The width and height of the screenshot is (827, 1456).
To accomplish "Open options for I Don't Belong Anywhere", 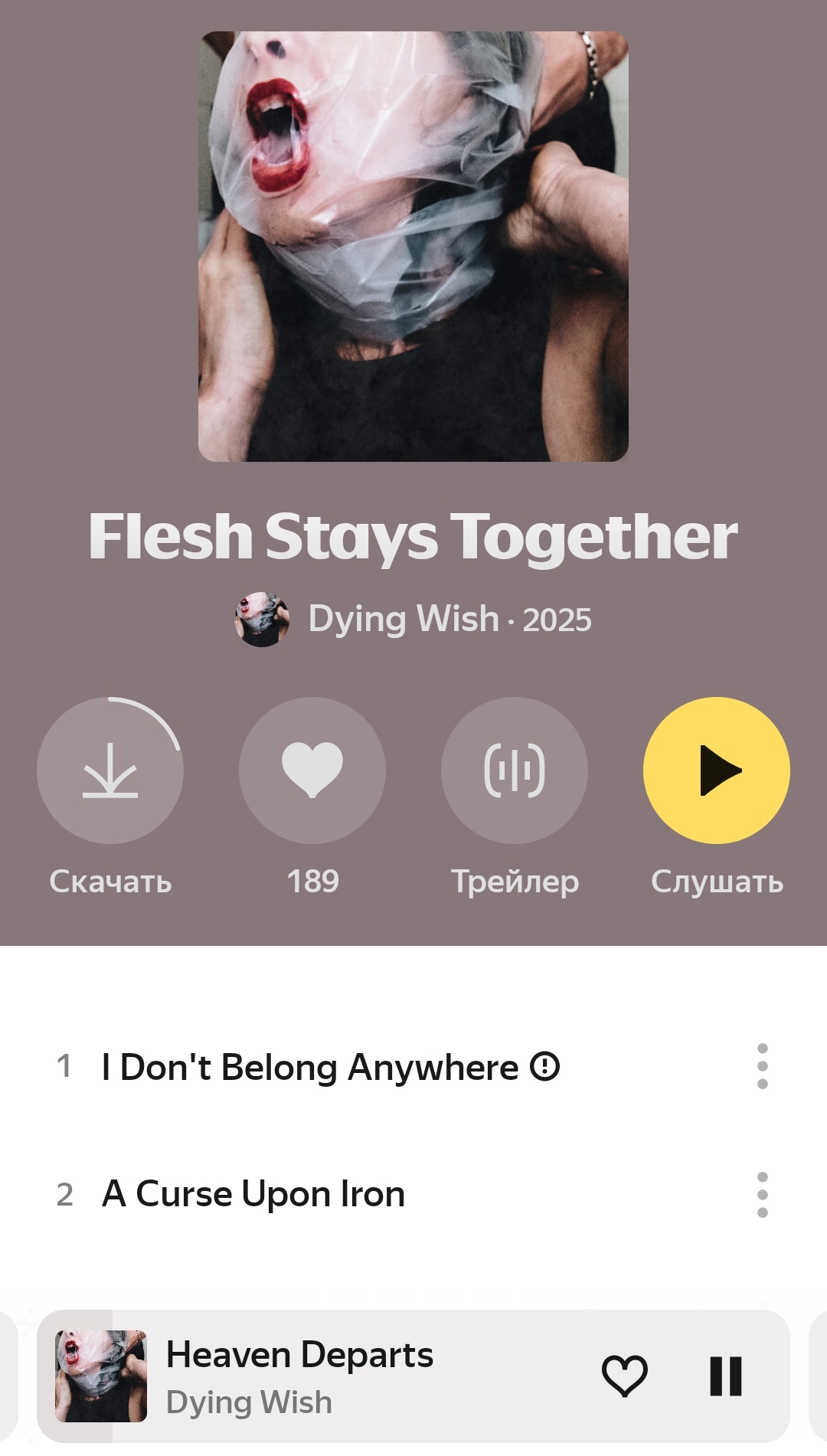I will pos(762,1066).
